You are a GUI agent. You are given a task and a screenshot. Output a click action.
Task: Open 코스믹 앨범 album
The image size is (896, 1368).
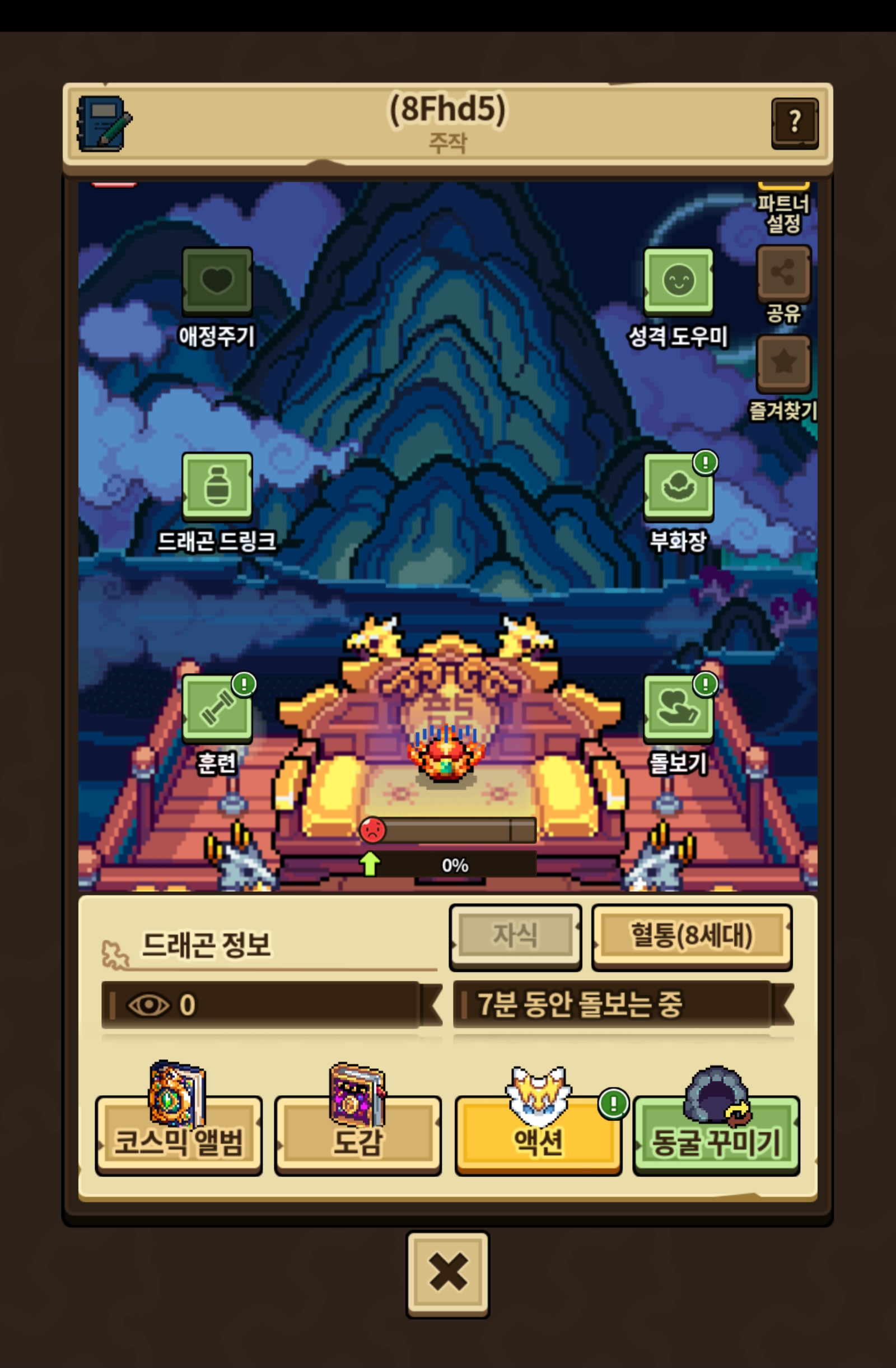[x=179, y=1134]
